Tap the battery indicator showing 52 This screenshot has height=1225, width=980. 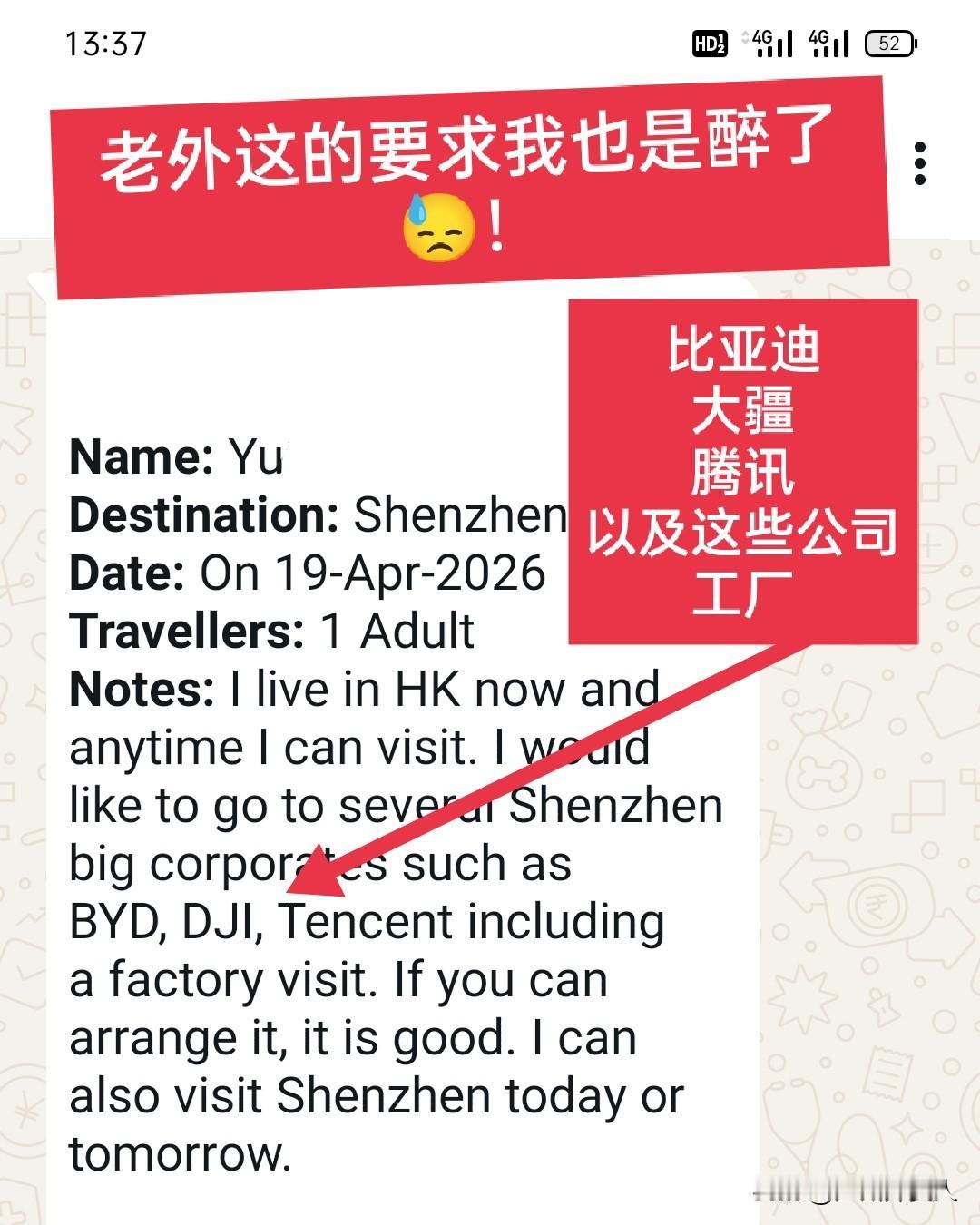pyautogui.click(x=892, y=42)
